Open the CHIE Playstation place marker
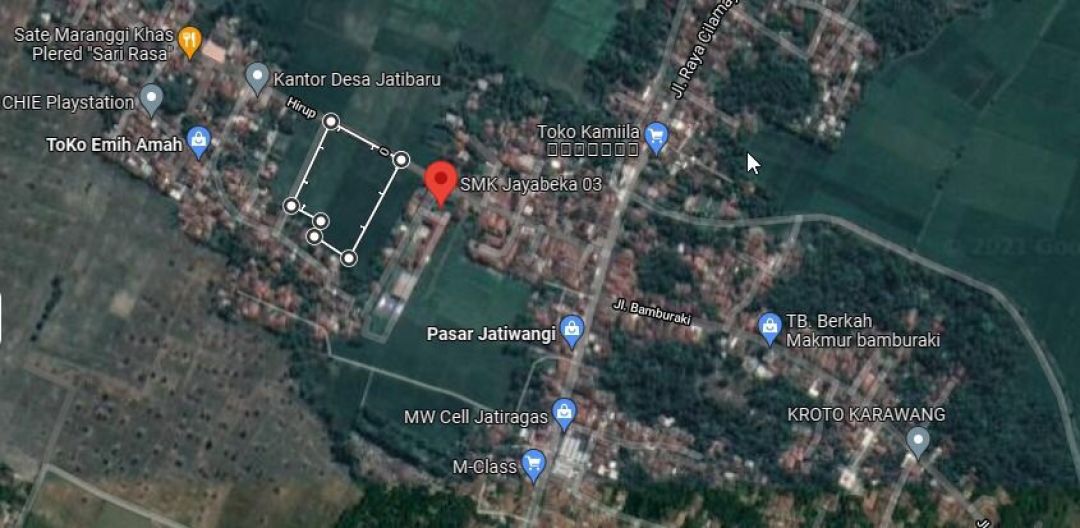Image resolution: width=1080 pixels, height=528 pixels. tap(151, 99)
